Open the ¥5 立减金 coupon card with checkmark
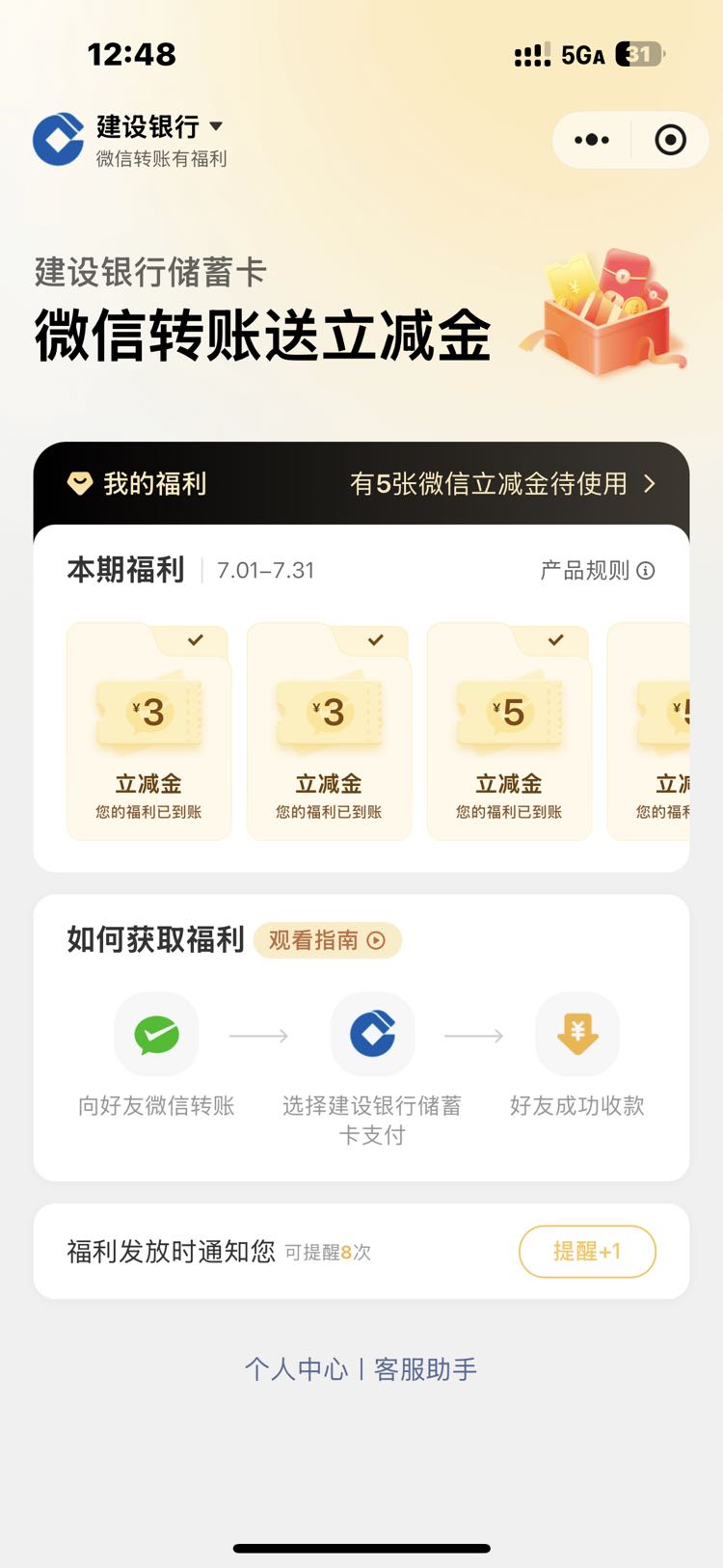 tap(509, 731)
